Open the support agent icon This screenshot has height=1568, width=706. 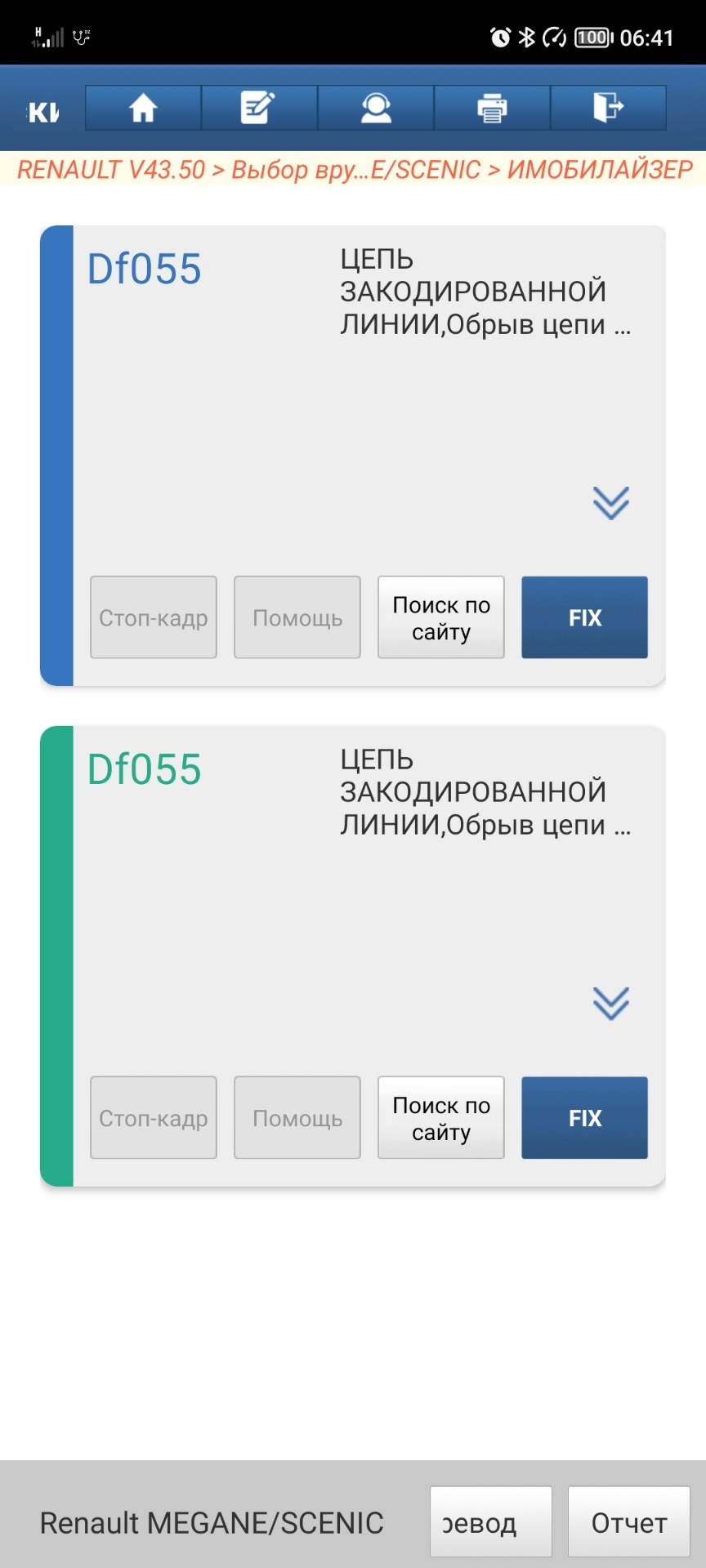point(376,108)
